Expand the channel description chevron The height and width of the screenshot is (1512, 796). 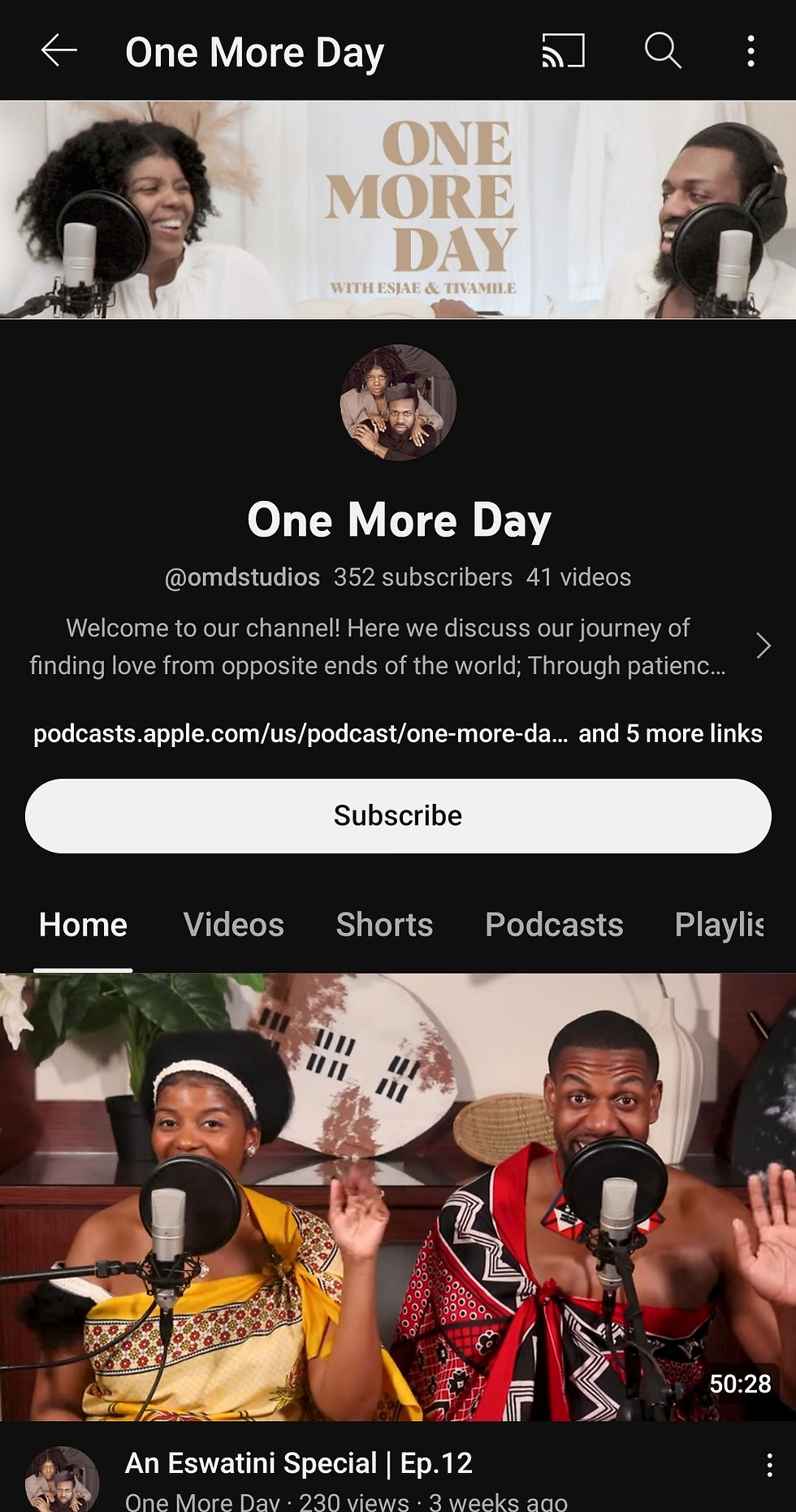tap(763, 646)
